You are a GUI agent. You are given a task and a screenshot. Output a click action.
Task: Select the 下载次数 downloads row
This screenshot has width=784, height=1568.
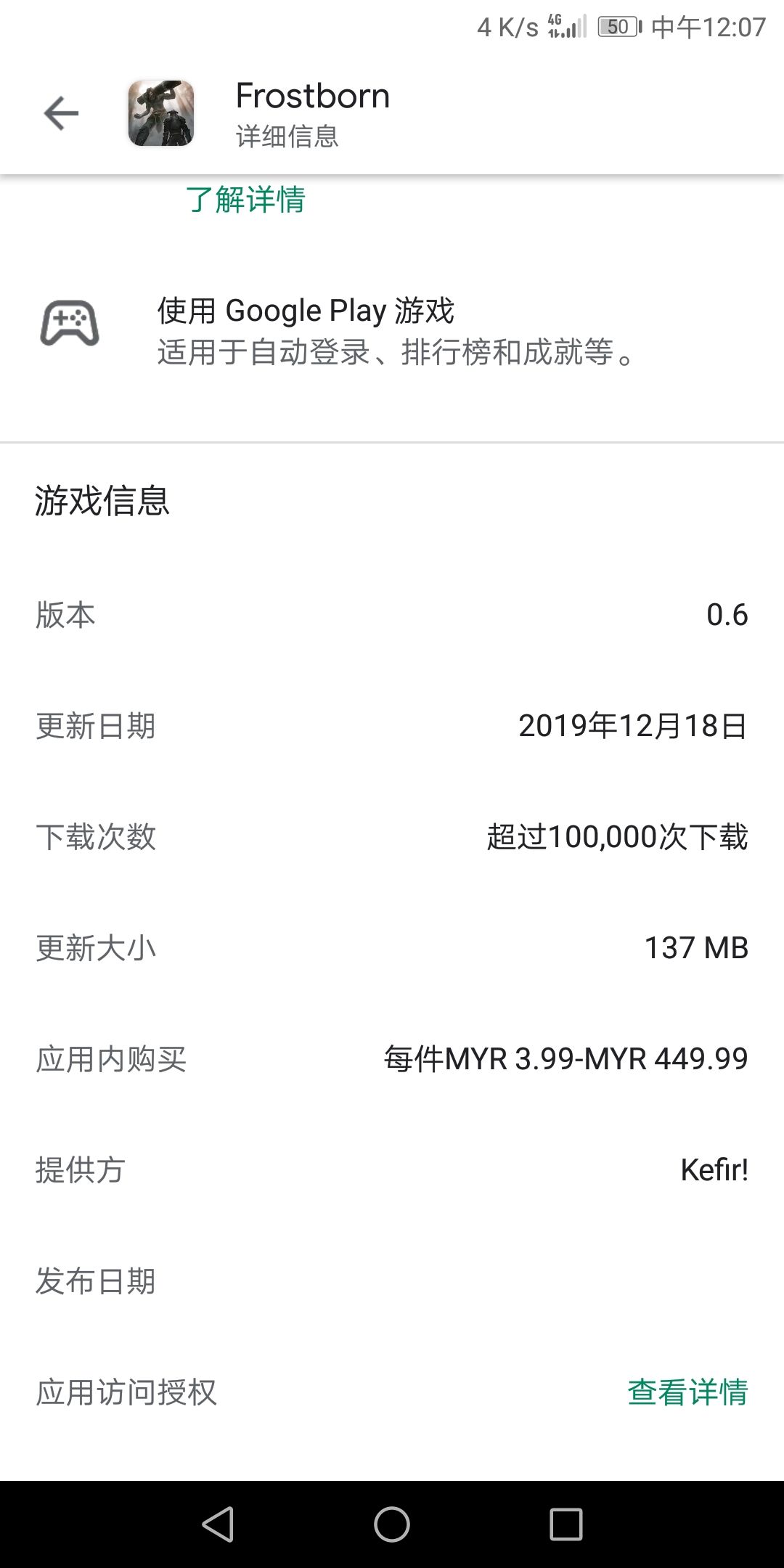[392, 838]
